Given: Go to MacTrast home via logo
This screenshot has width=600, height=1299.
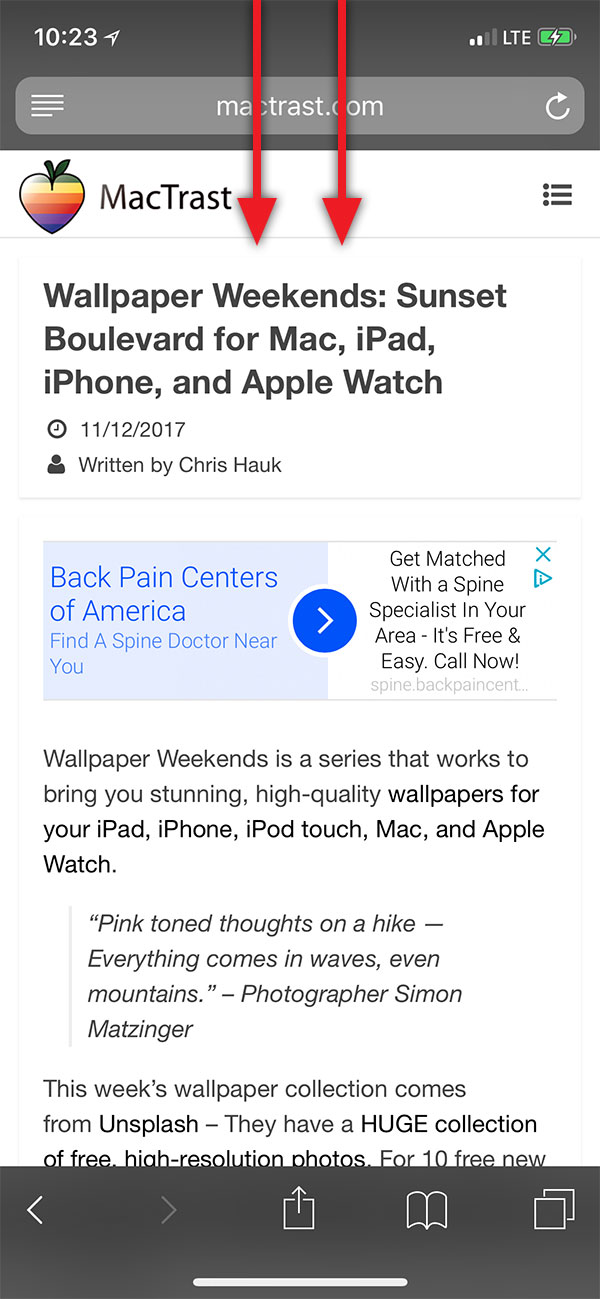Looking at the screenshot, I should 125,196.
